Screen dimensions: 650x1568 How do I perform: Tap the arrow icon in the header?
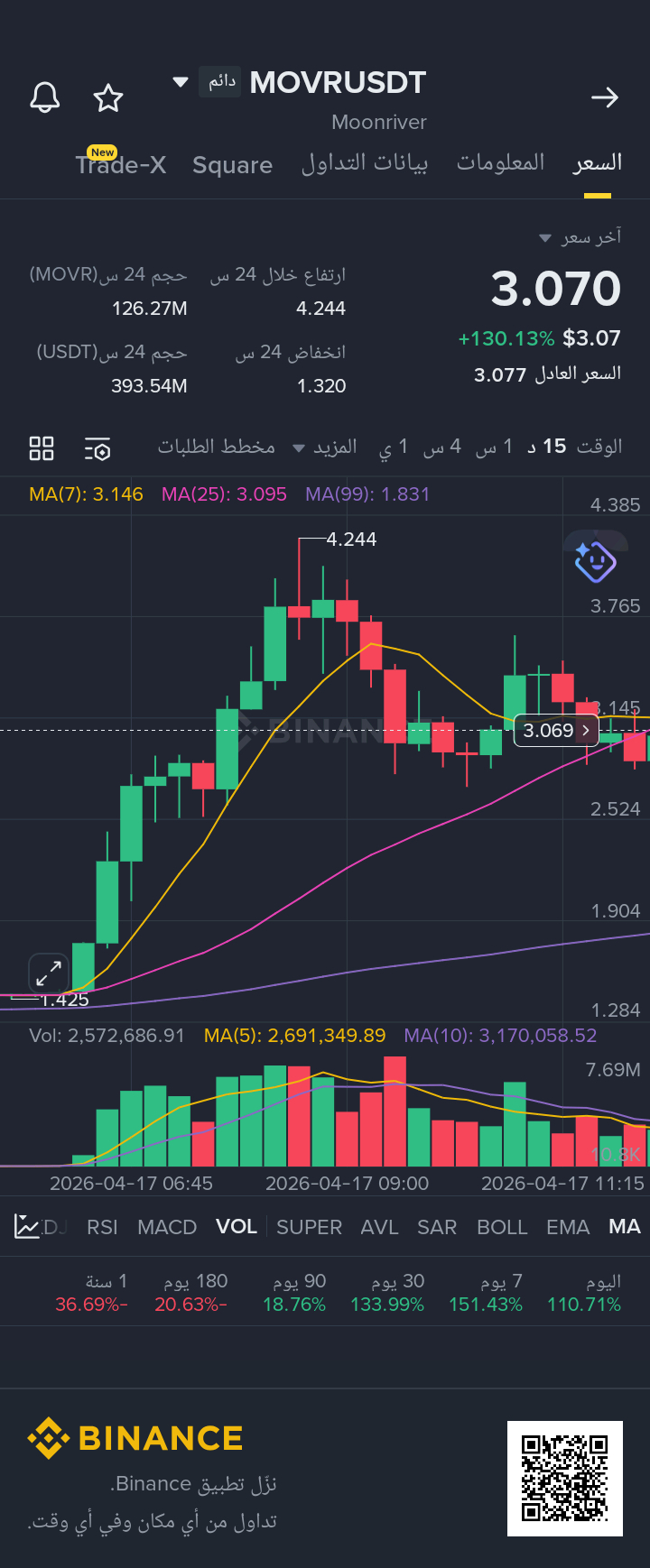point(605,97)
